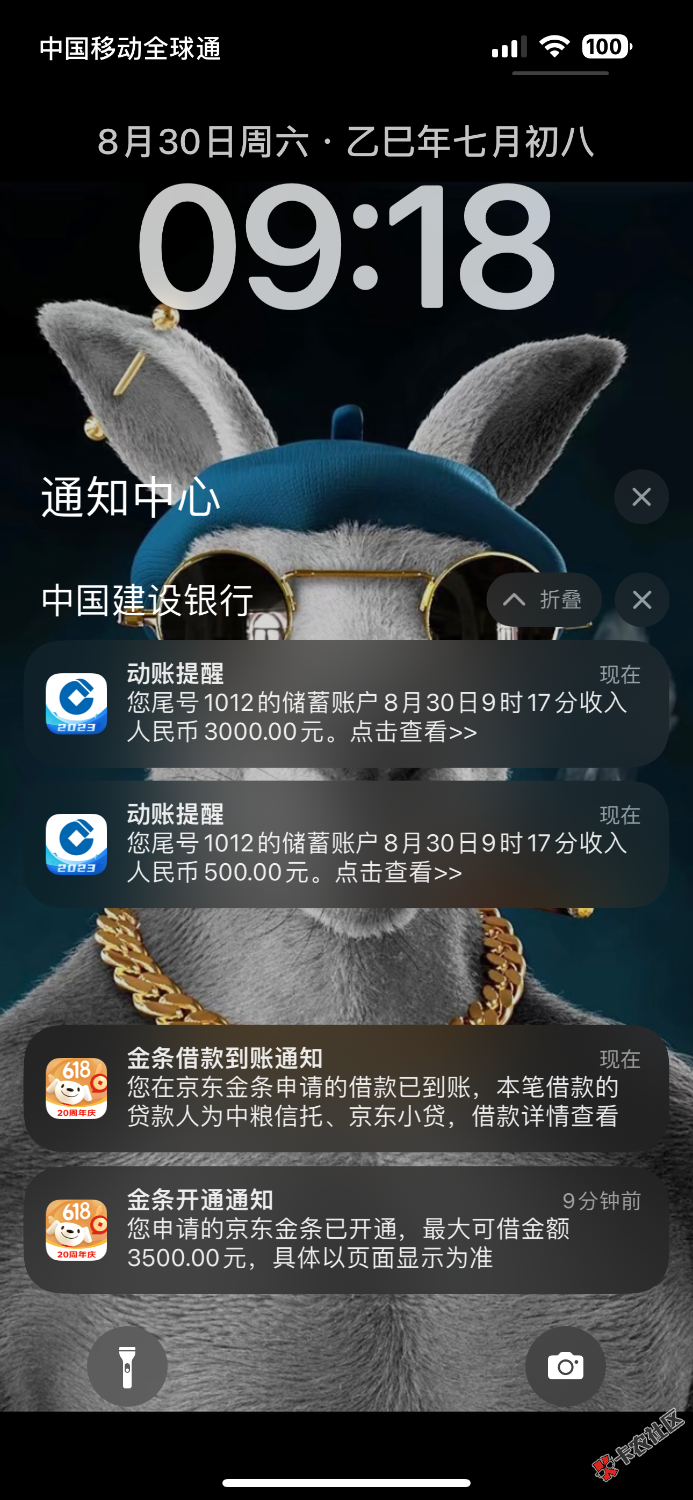This screenshot has height=1500, width=693.
Task: Open the 金条开通通知 notification
Action: [x=346, y=1229]
